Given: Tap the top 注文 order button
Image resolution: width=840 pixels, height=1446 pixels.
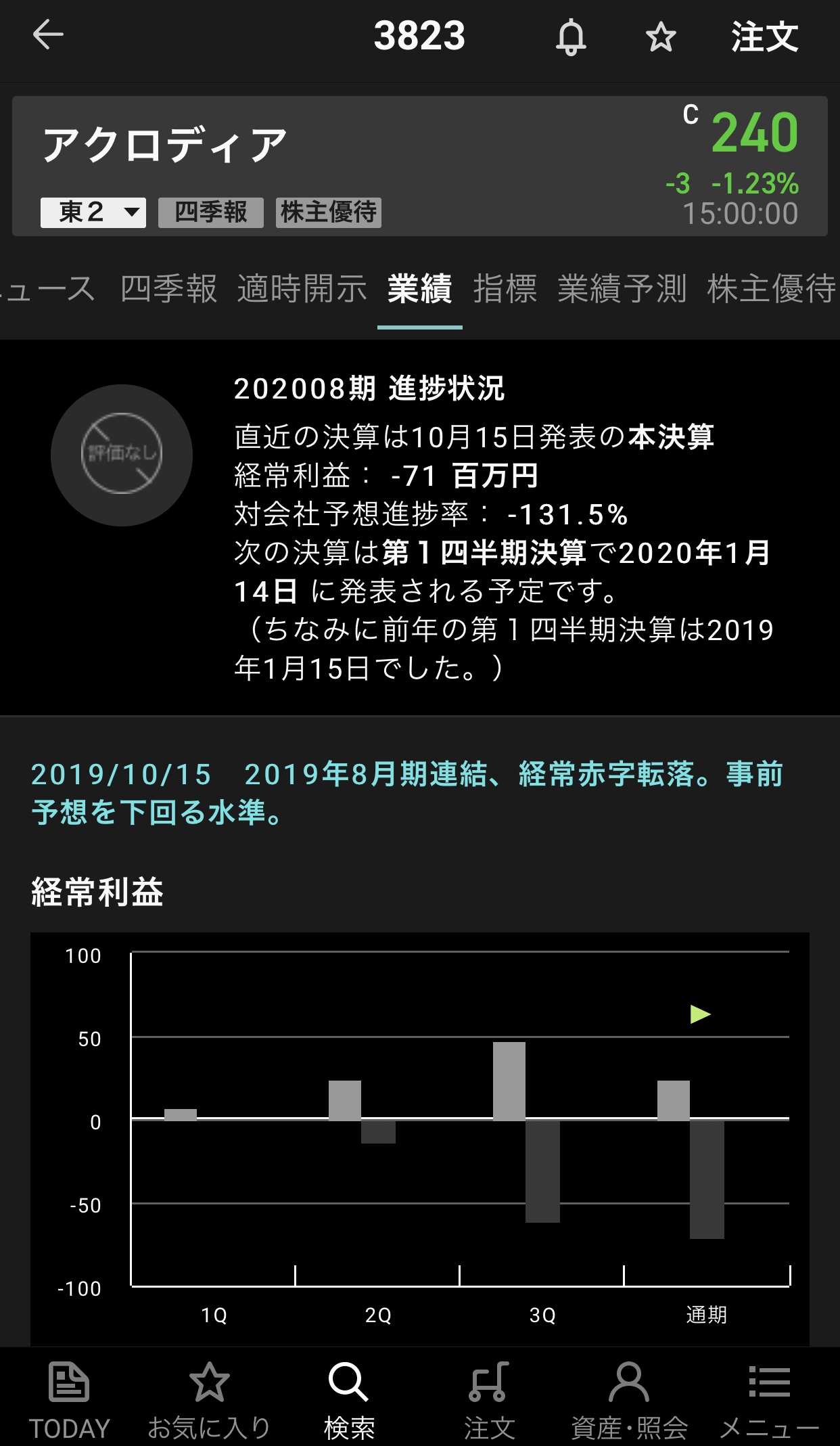Looking at the screenshot, I should (764, 37).
